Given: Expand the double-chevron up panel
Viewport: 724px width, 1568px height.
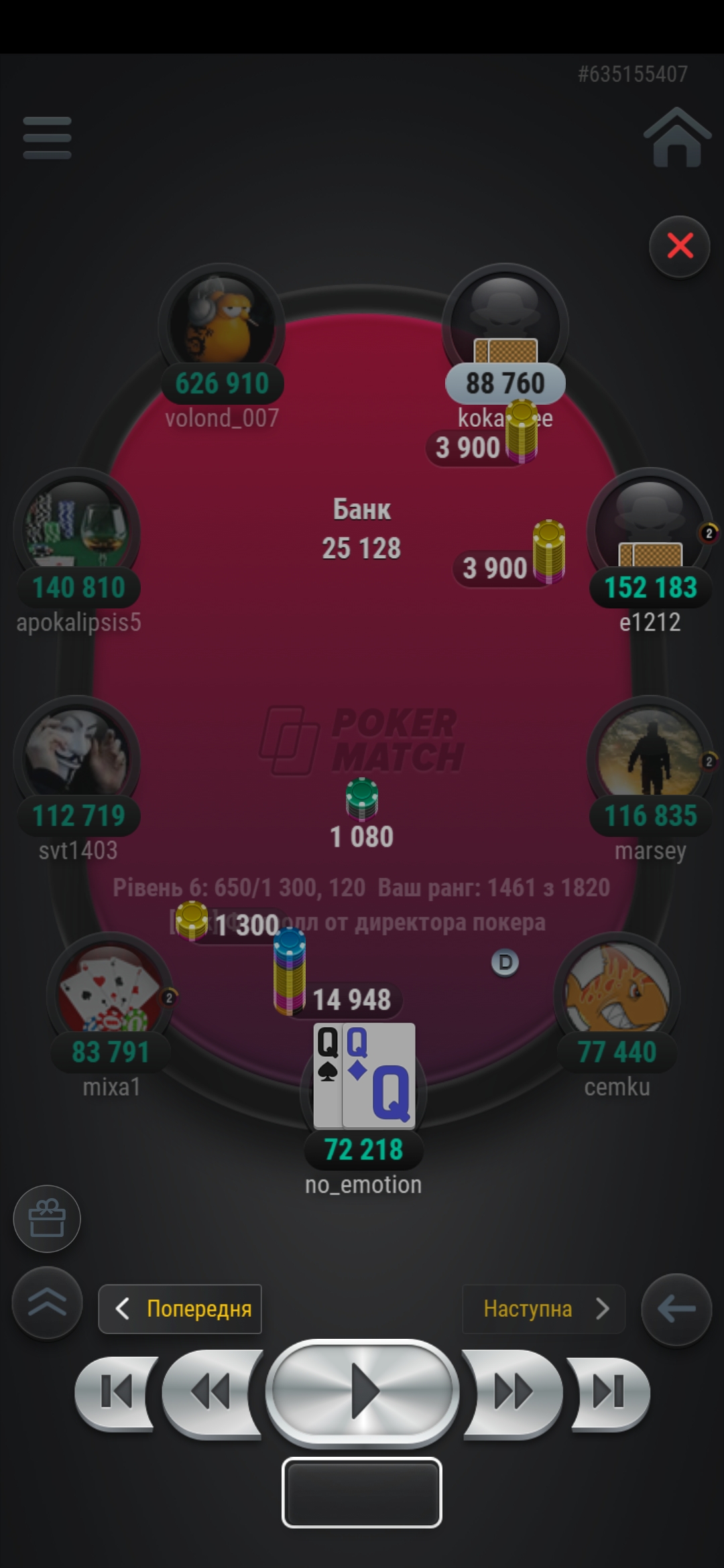Looking at the screenshot, I should point(47,1302).
